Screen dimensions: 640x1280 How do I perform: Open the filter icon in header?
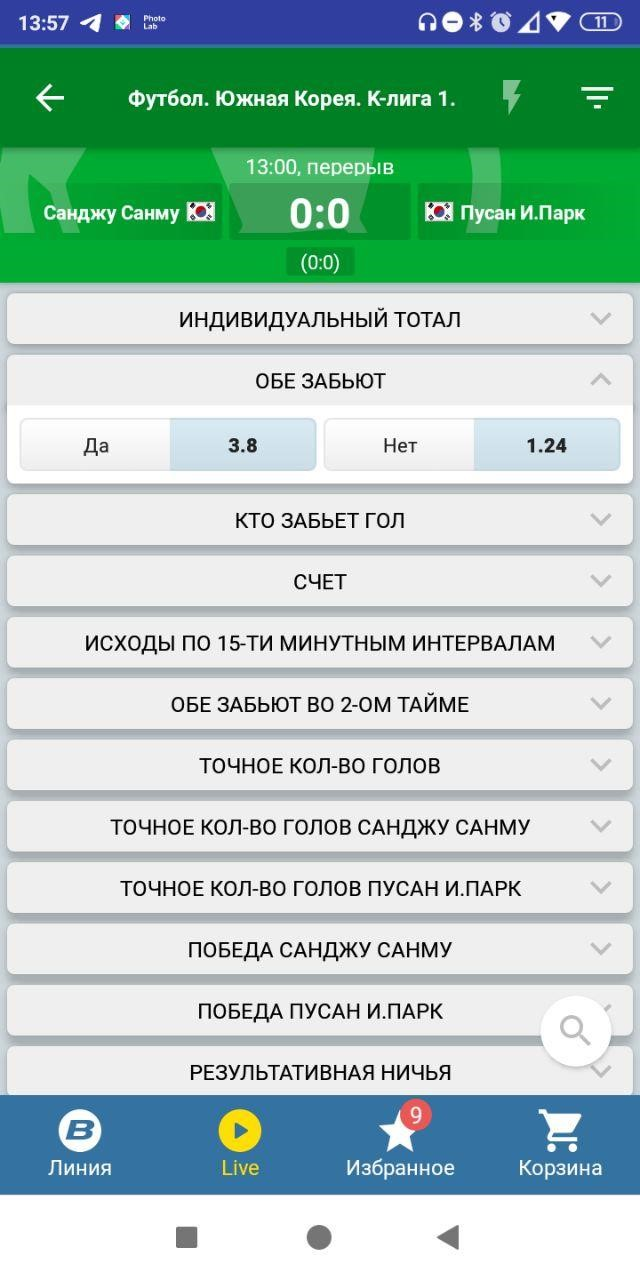(x=597, y=97)
